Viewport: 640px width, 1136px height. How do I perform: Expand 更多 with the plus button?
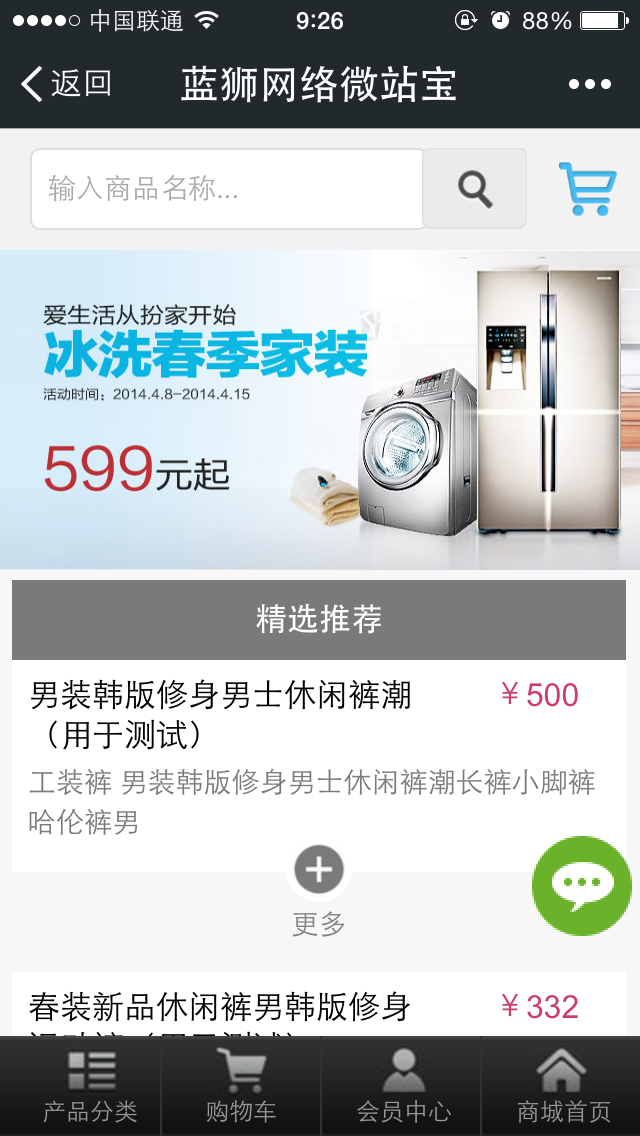(x=319, y=870)
